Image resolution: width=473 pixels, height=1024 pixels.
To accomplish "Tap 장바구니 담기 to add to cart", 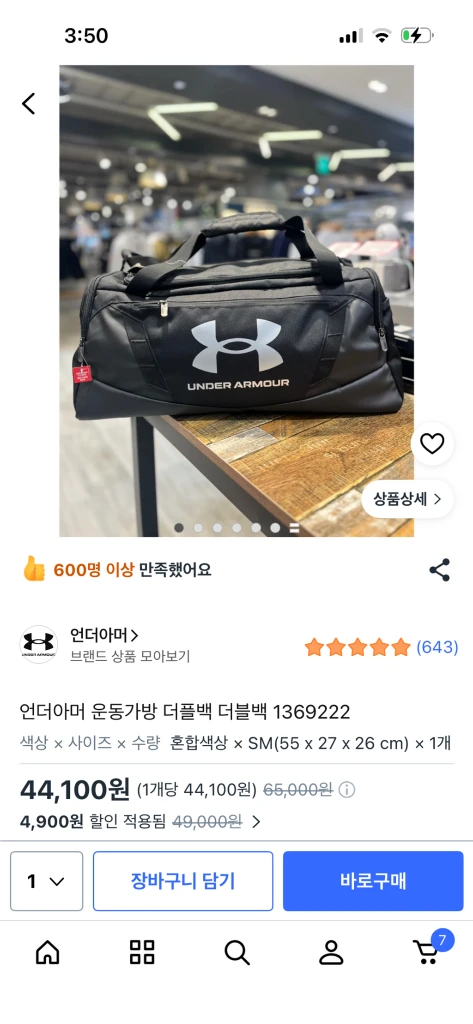I will 183,881.
